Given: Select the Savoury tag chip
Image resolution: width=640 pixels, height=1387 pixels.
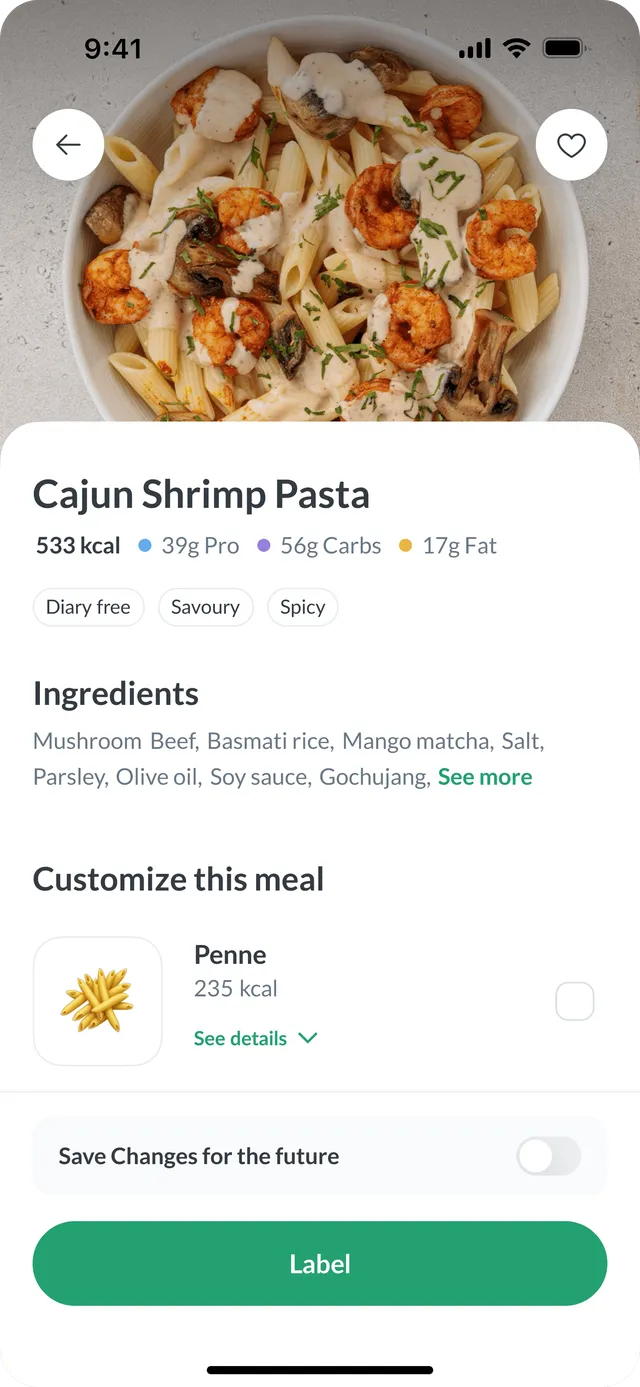Looking at the screenshot, I should [x=205, y=607].
